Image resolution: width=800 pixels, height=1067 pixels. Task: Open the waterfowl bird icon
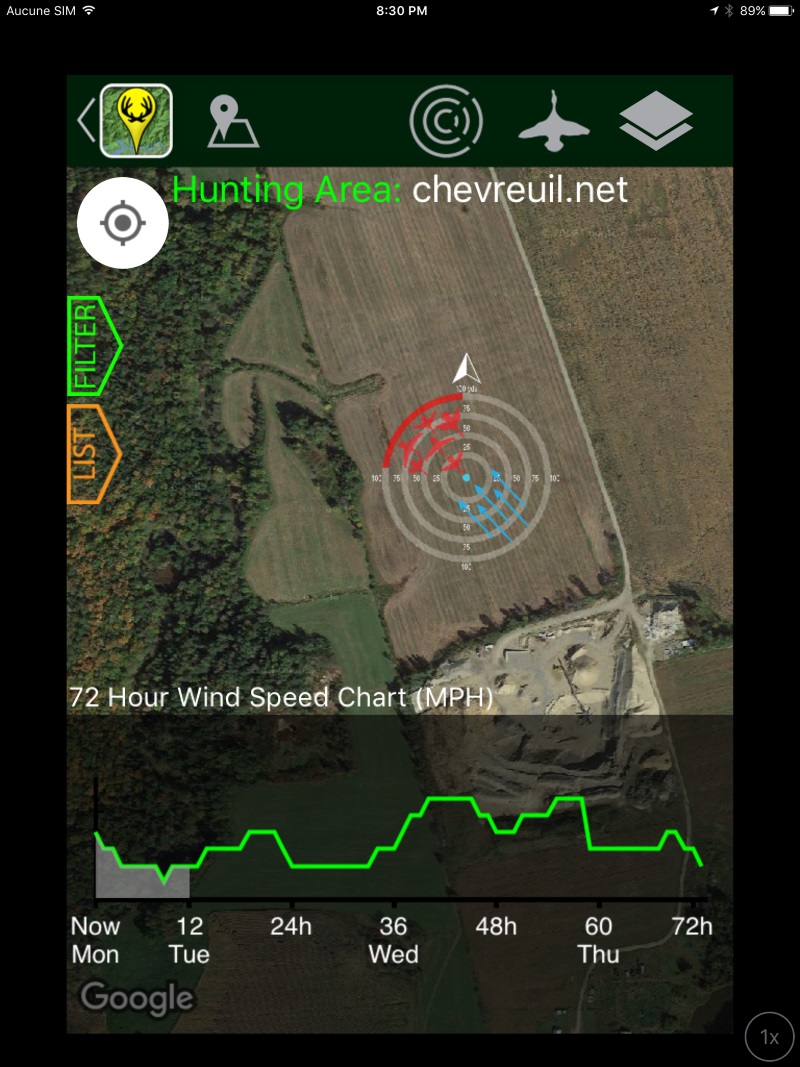coord(553,122)
